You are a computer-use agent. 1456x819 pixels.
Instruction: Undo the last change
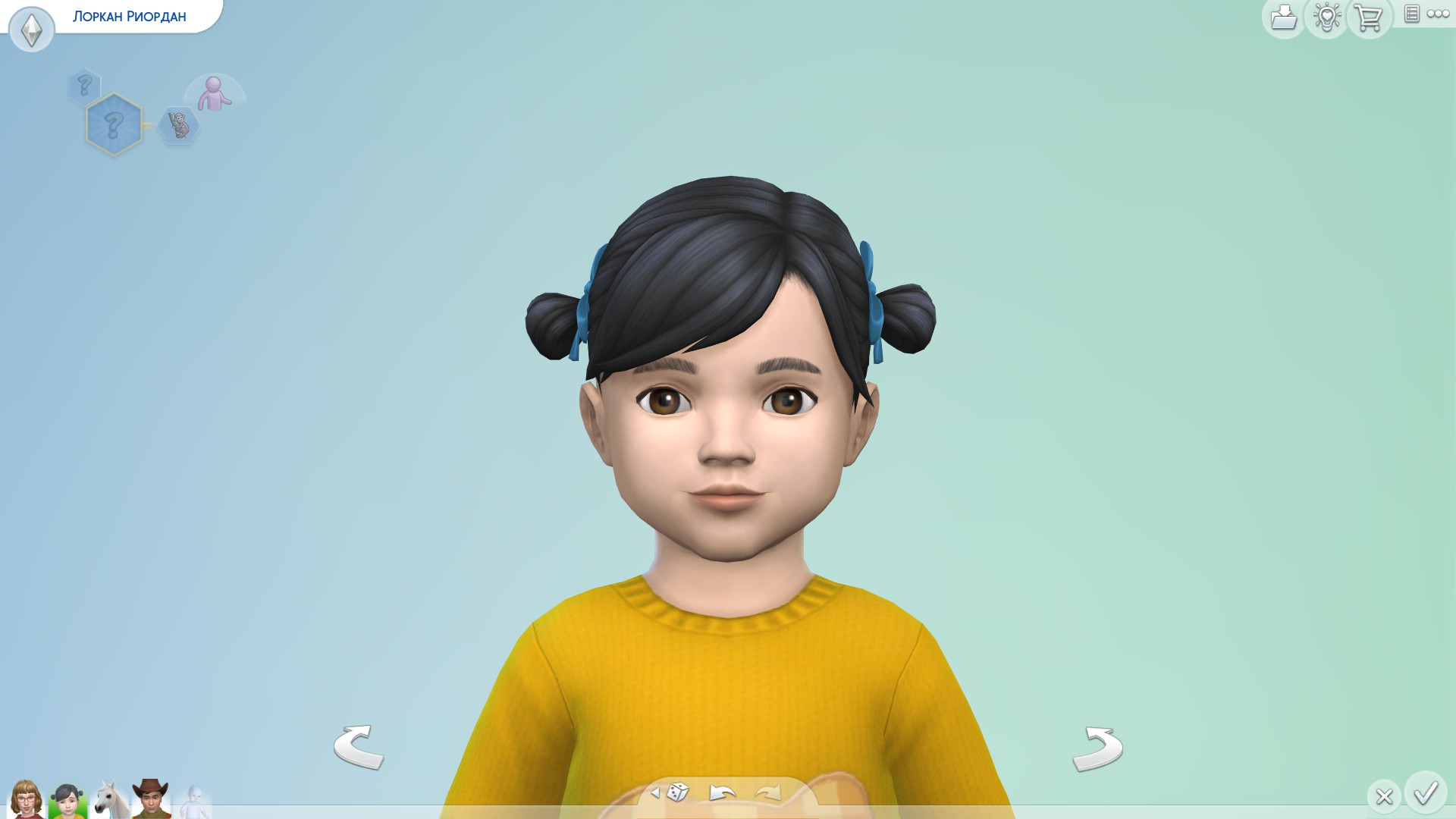pos(722,793)
